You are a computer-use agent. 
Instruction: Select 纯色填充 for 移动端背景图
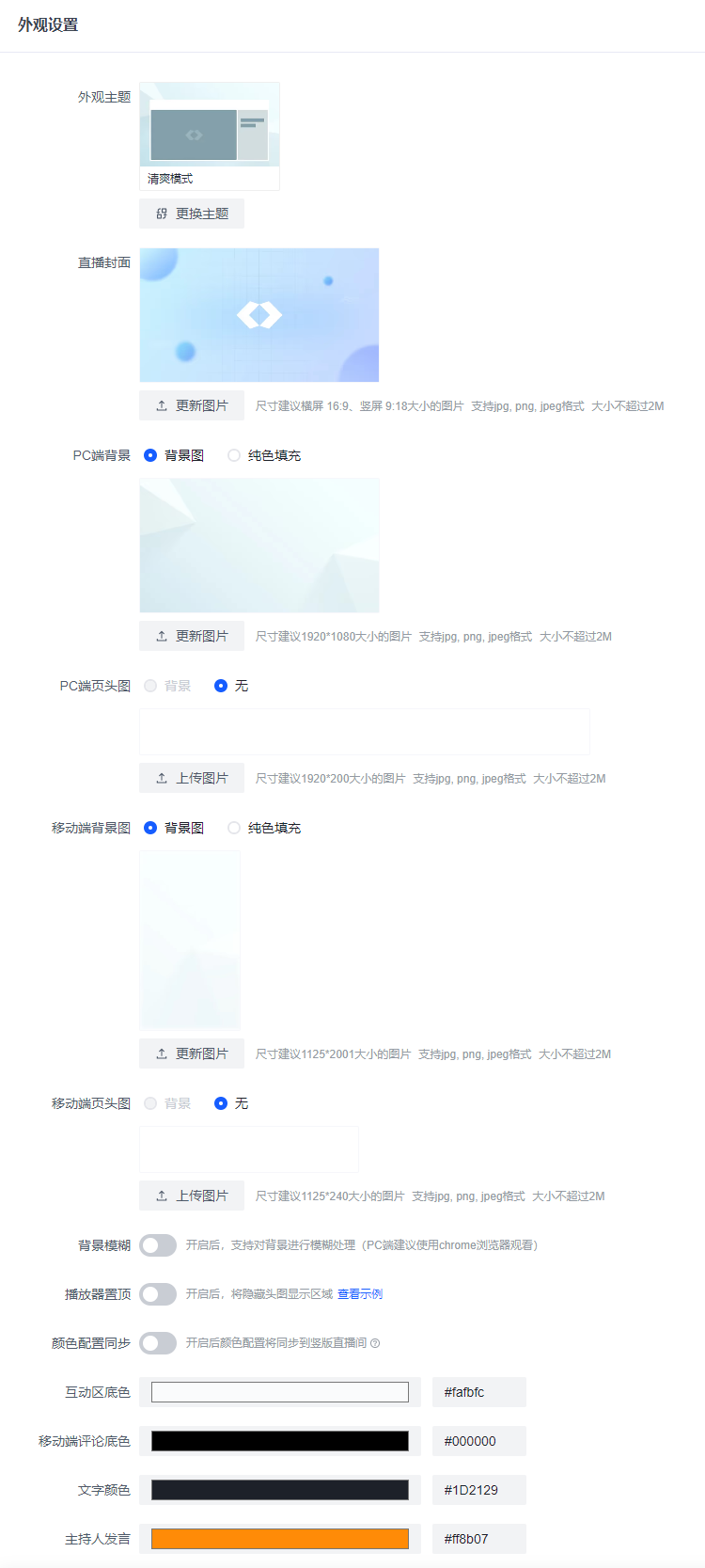click(x=234, y=828)
